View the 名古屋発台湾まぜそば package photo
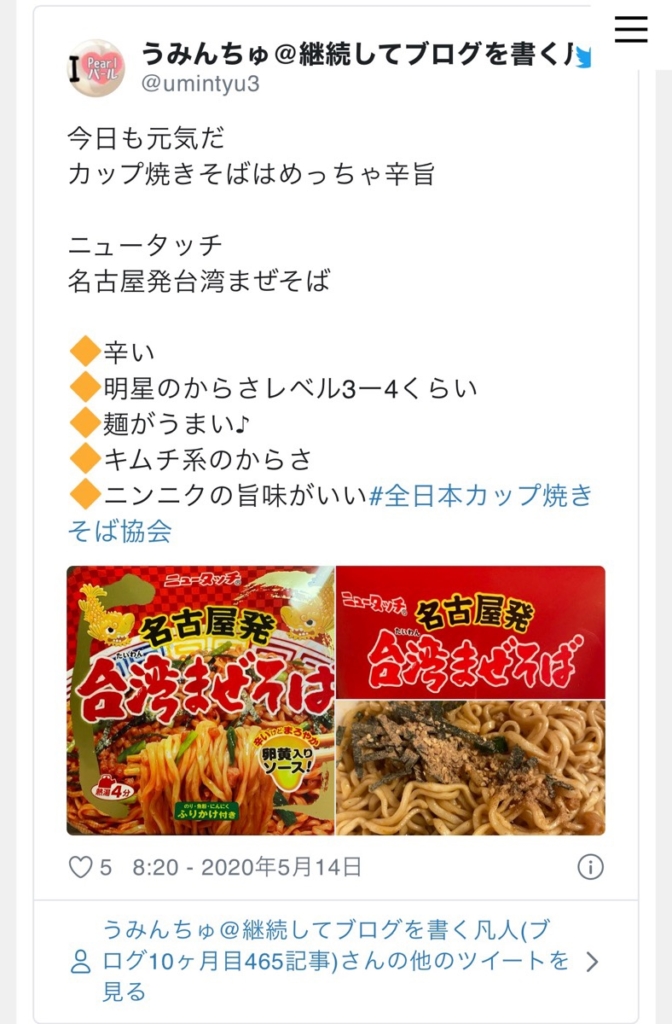 (x=201, y=700)
